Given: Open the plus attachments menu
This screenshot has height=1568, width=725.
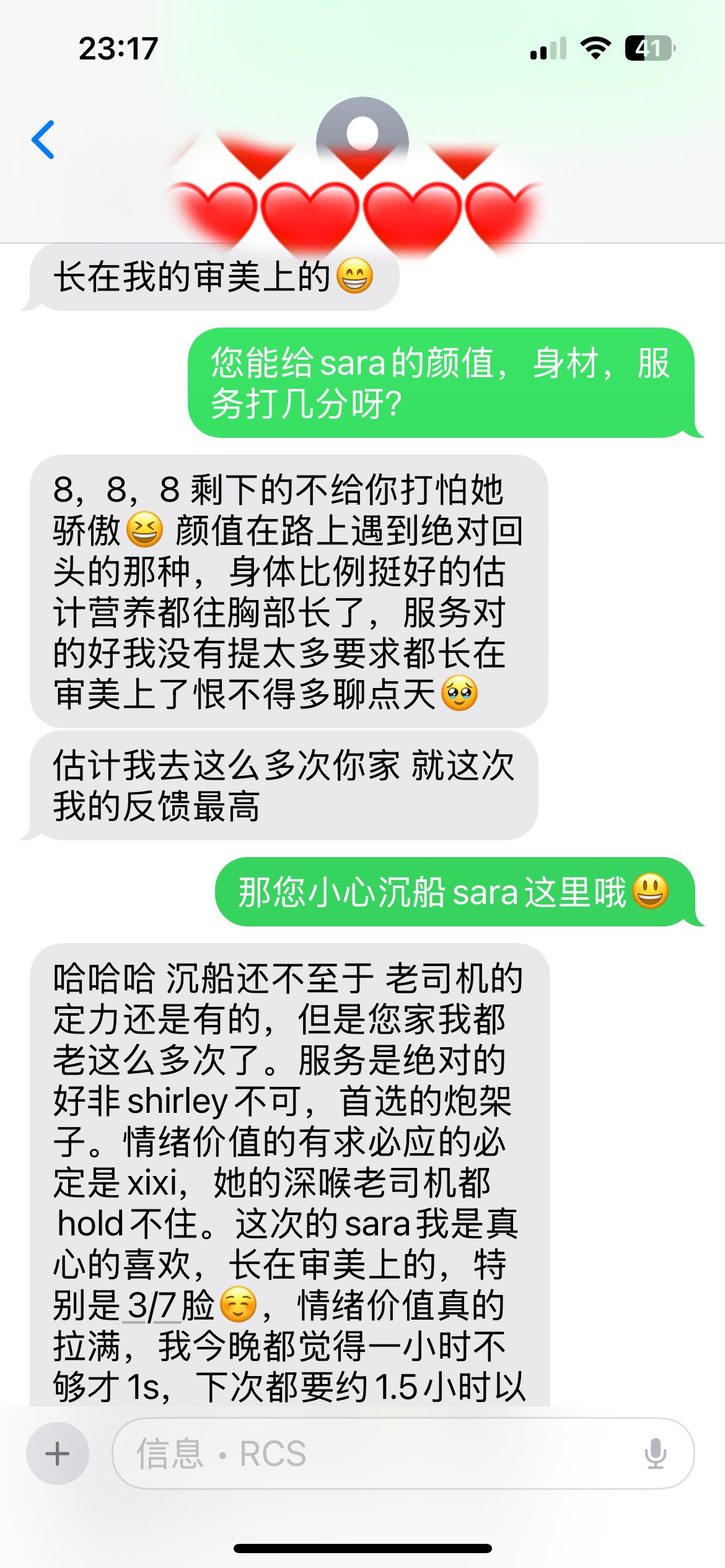Looking at the screenshot, I should pos(58,1453).
